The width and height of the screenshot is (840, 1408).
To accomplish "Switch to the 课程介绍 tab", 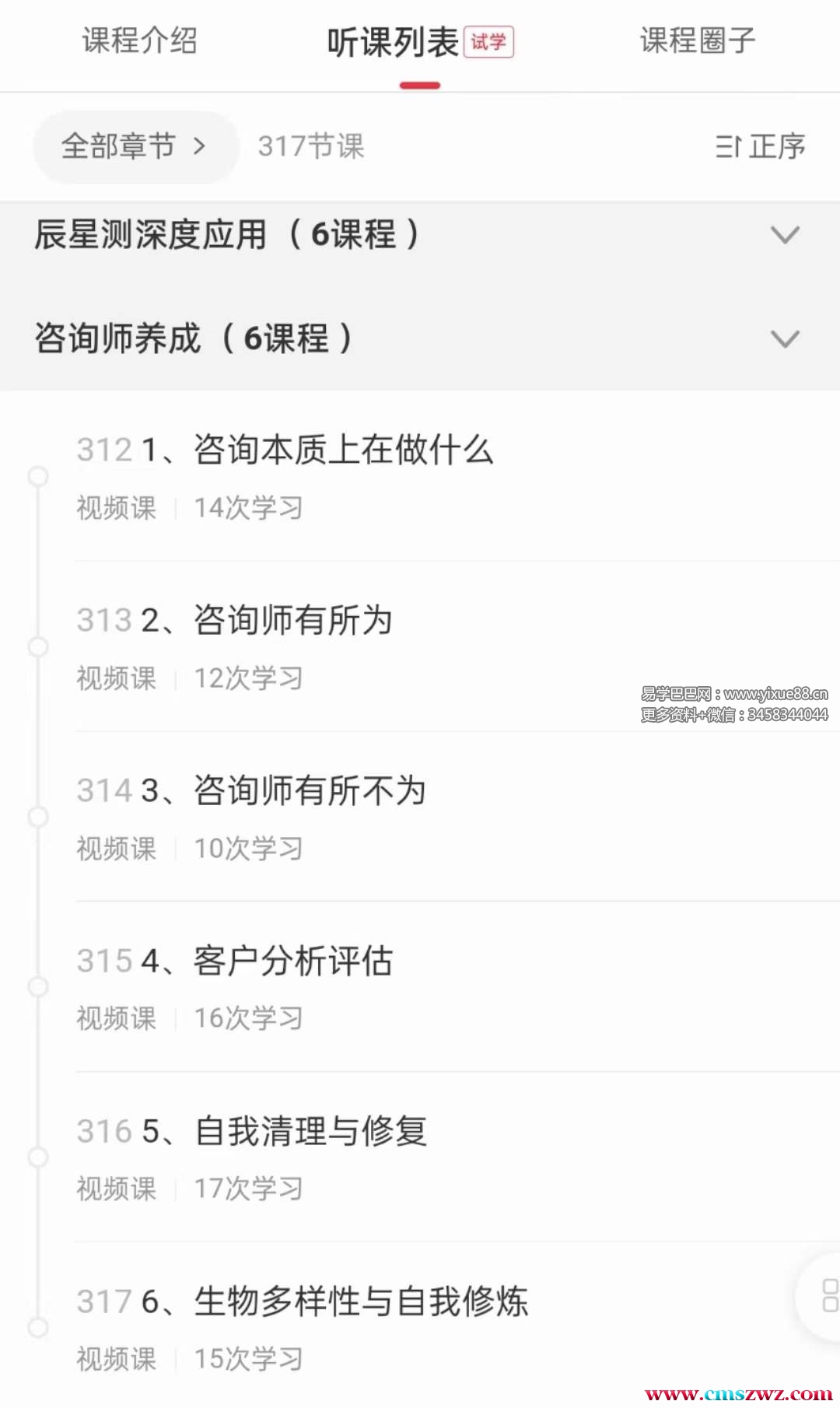I will (x=140, y=41).
